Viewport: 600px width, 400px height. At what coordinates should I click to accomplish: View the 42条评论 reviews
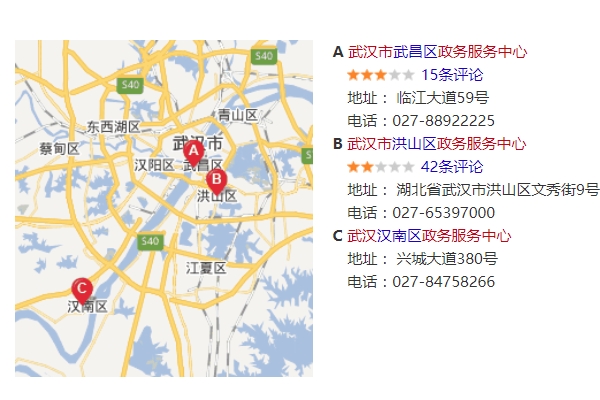452,167
